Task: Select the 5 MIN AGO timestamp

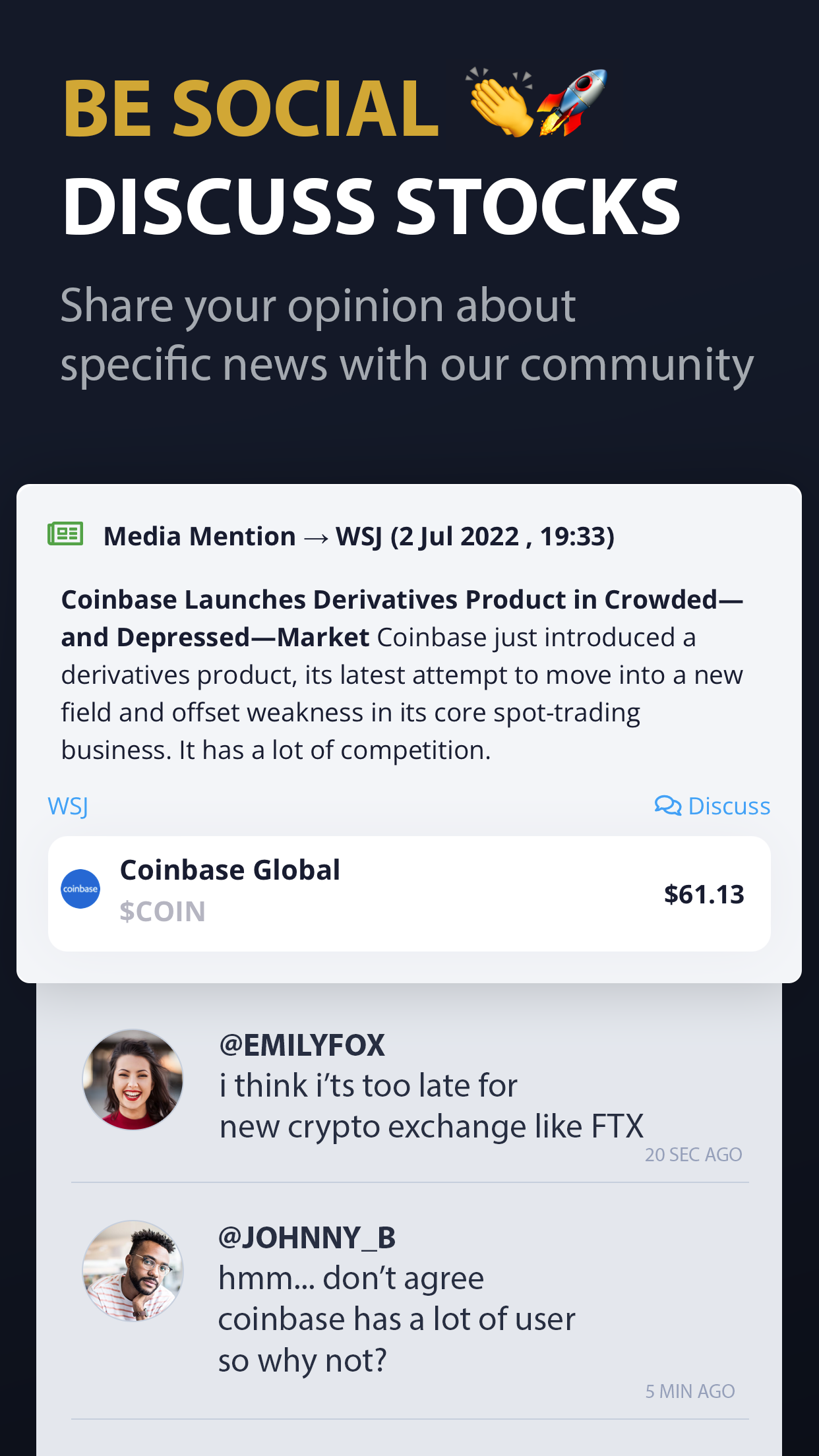Action: point(690,1391)
